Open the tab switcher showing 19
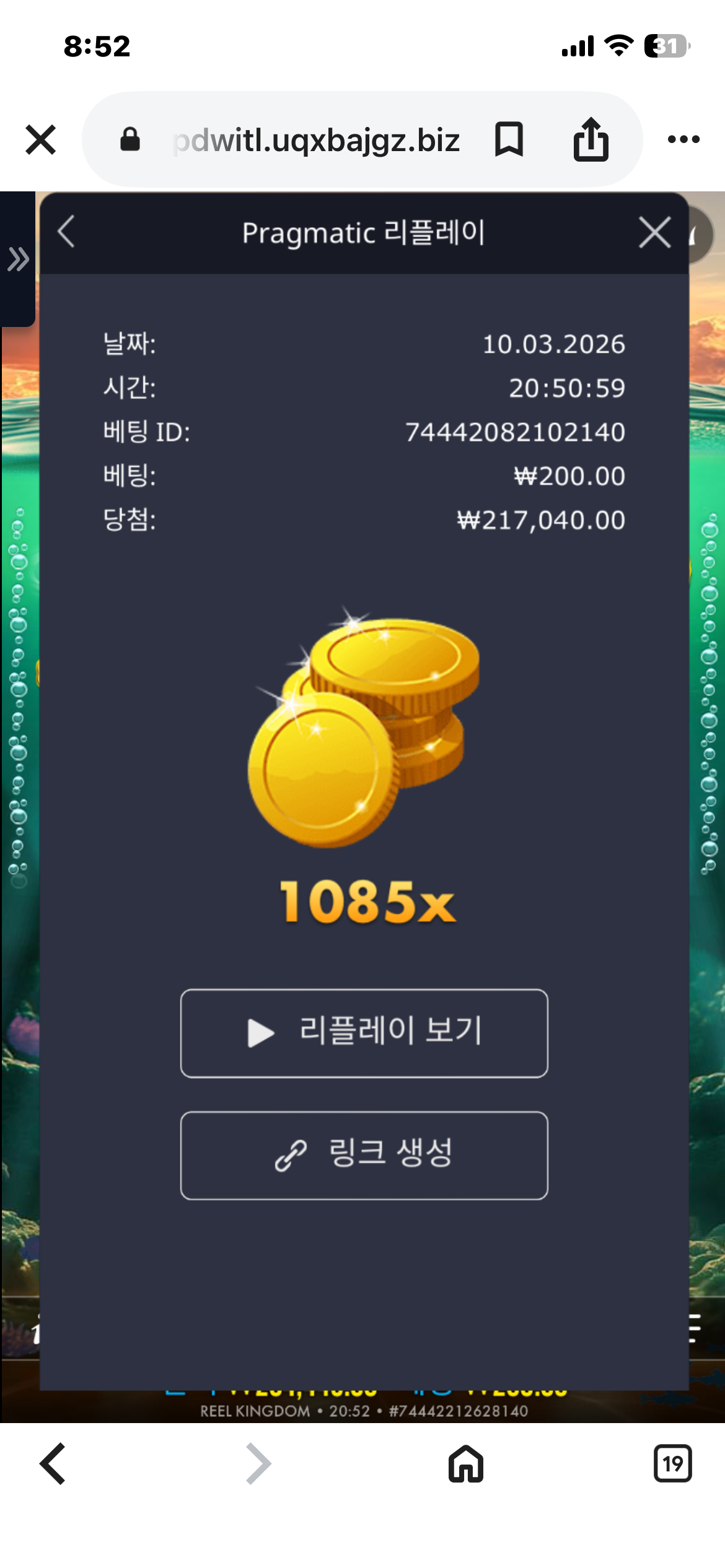 click(672, 1464)
